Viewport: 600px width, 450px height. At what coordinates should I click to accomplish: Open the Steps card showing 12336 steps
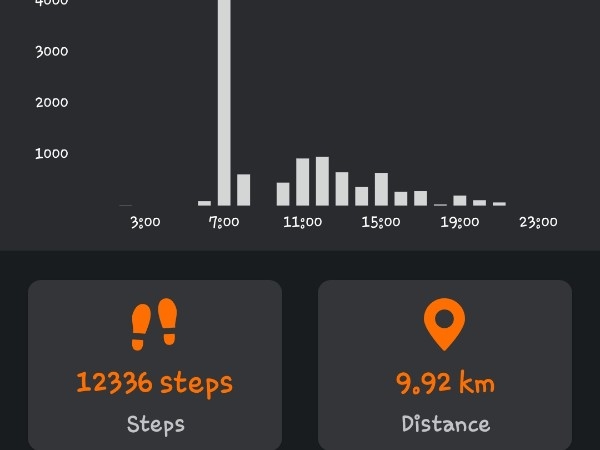coord(155,365)
